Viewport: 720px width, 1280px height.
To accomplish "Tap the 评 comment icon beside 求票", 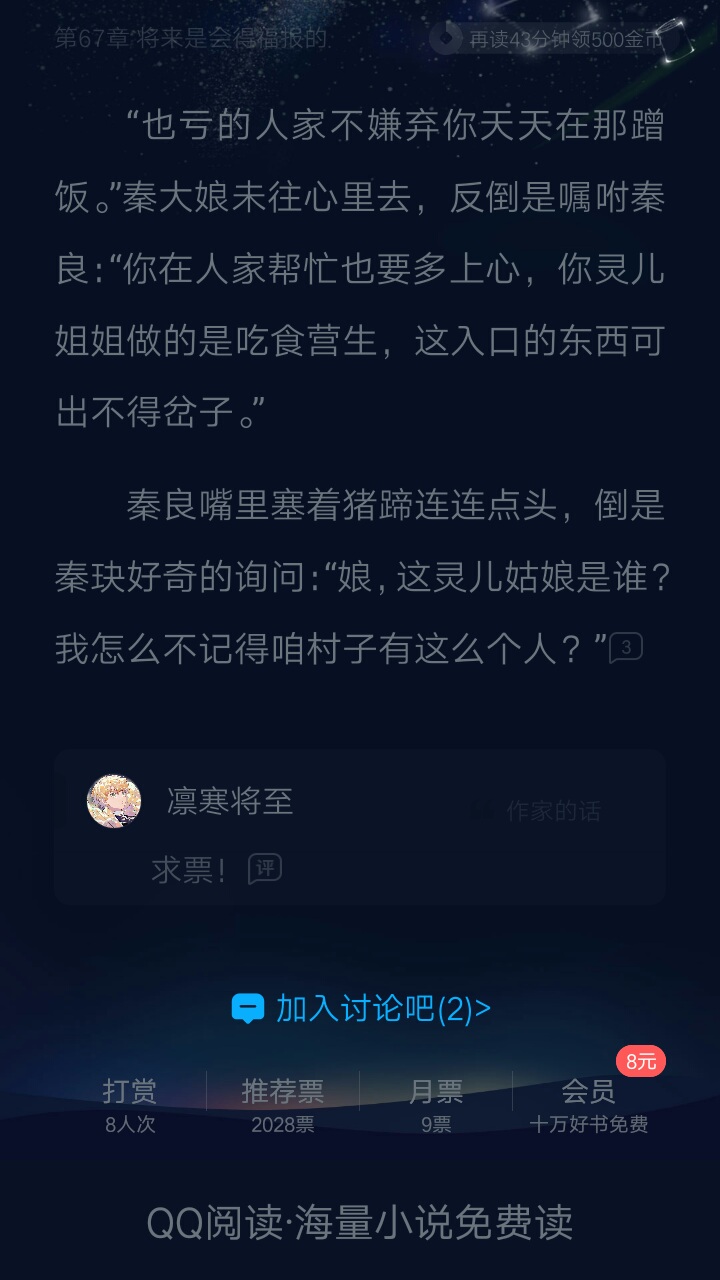I will pyautogui.click(x=265, y=868).
